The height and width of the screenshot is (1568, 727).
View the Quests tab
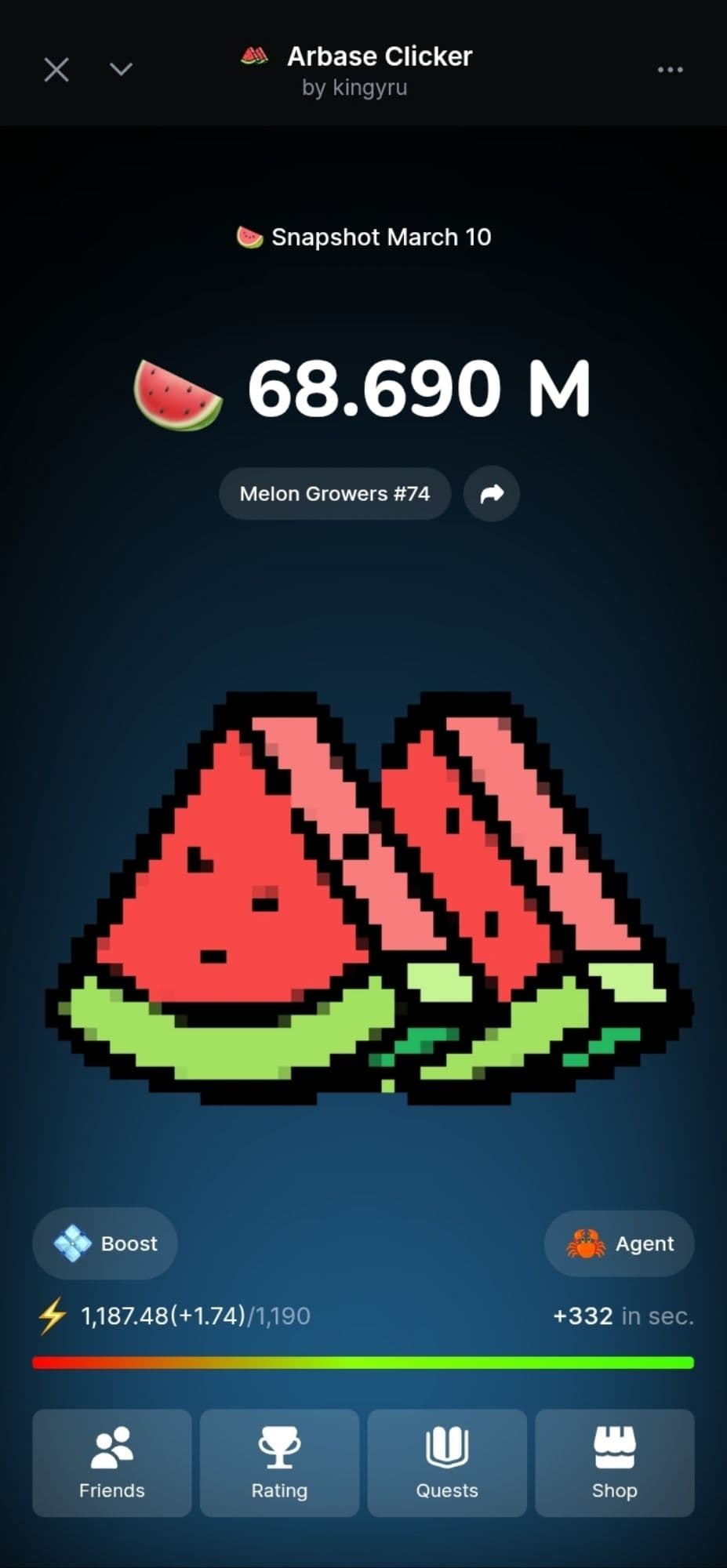pos(447,1463)
